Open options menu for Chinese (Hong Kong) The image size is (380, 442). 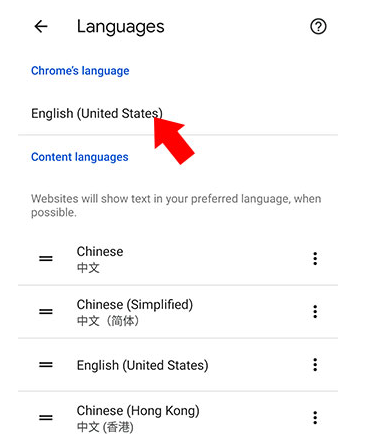(x=315, y=418)
